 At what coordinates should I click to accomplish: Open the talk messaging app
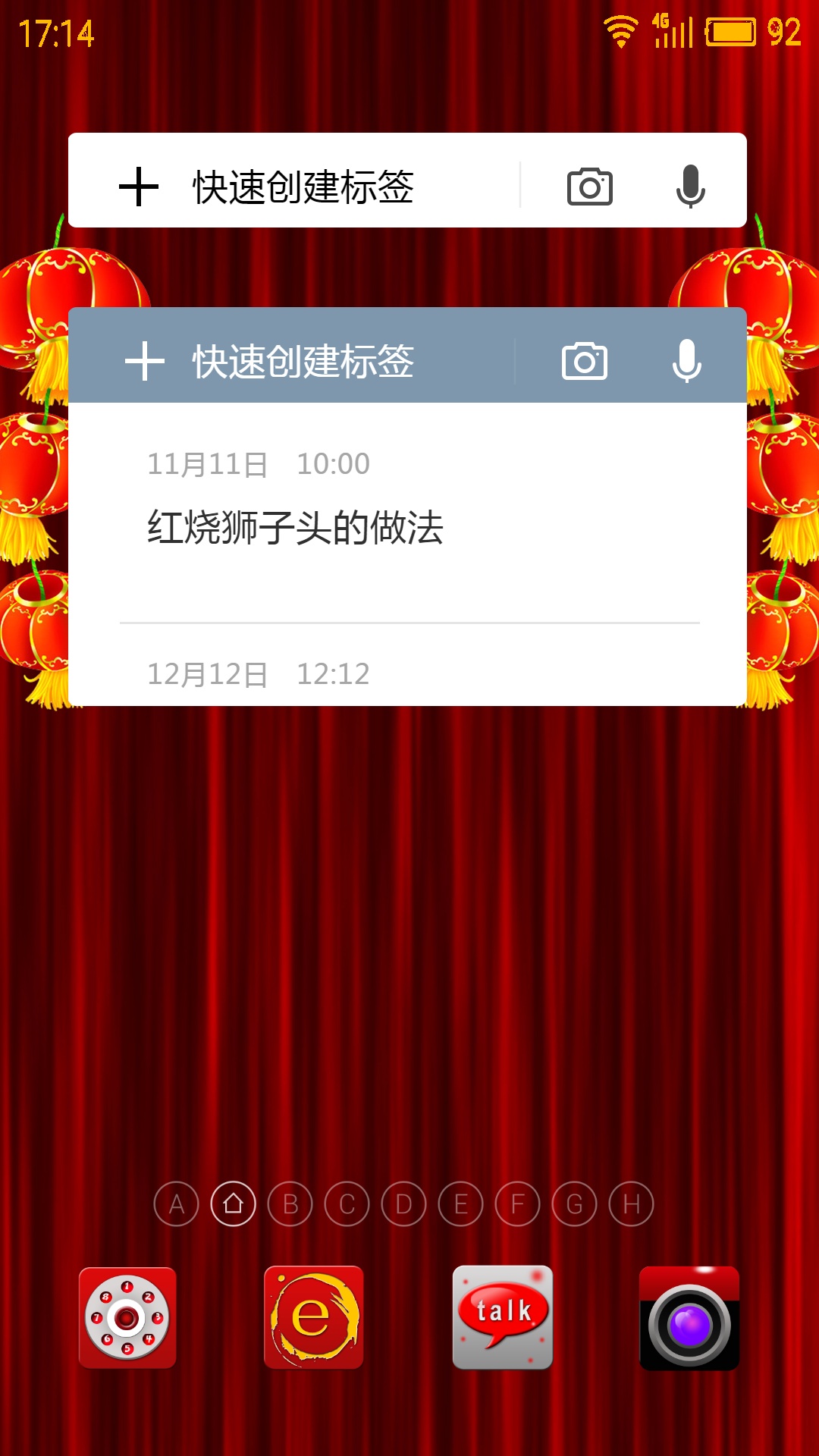coord(502,1318)
